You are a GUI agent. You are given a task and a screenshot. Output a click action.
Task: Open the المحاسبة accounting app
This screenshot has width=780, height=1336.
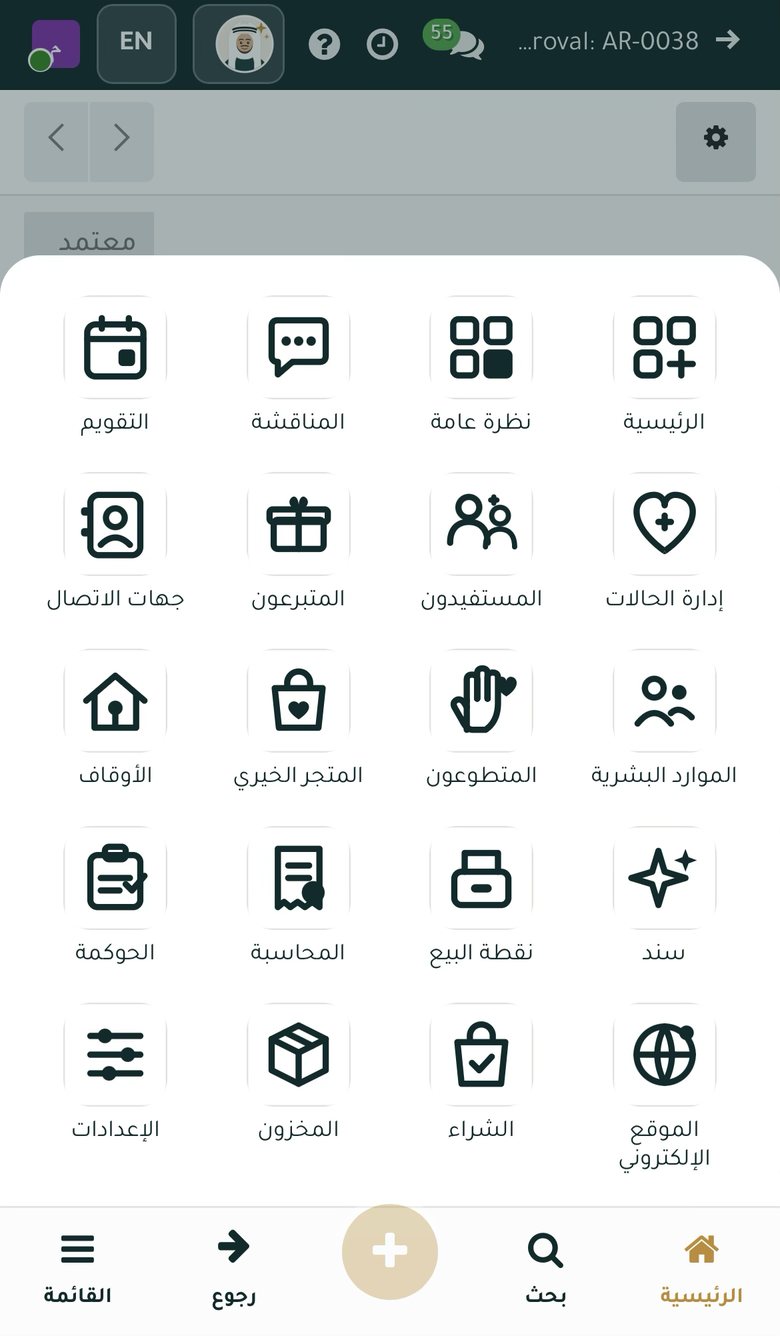pyautogui.click(x=298, y=897)
